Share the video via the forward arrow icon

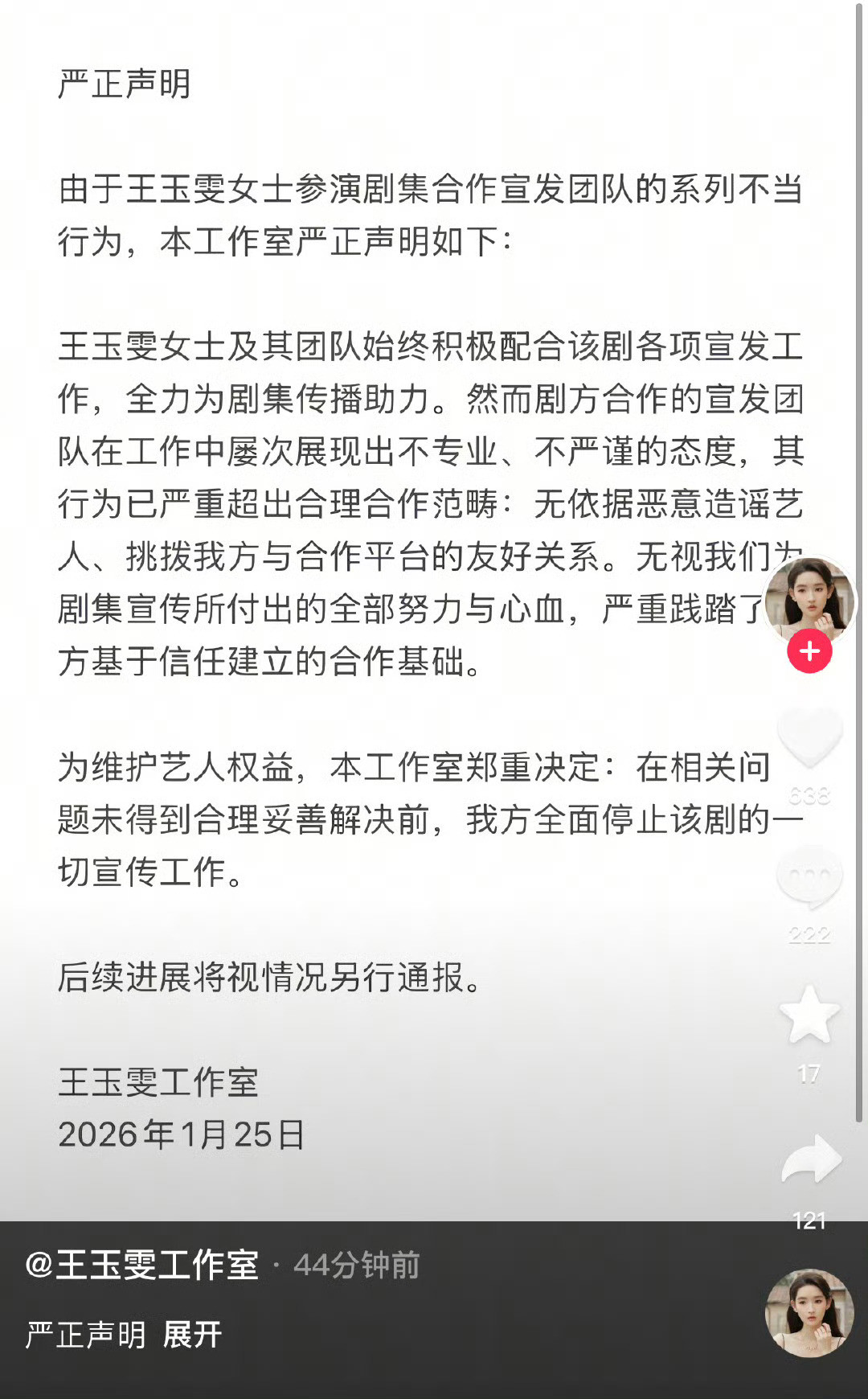pos(812,1158)
